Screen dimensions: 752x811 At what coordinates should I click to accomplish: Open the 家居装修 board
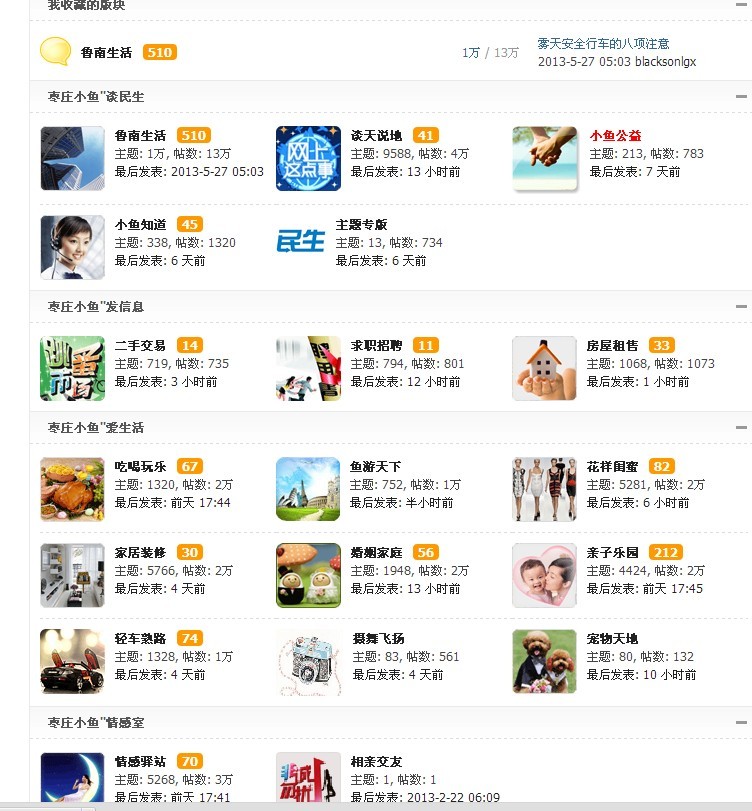[140, 553]
